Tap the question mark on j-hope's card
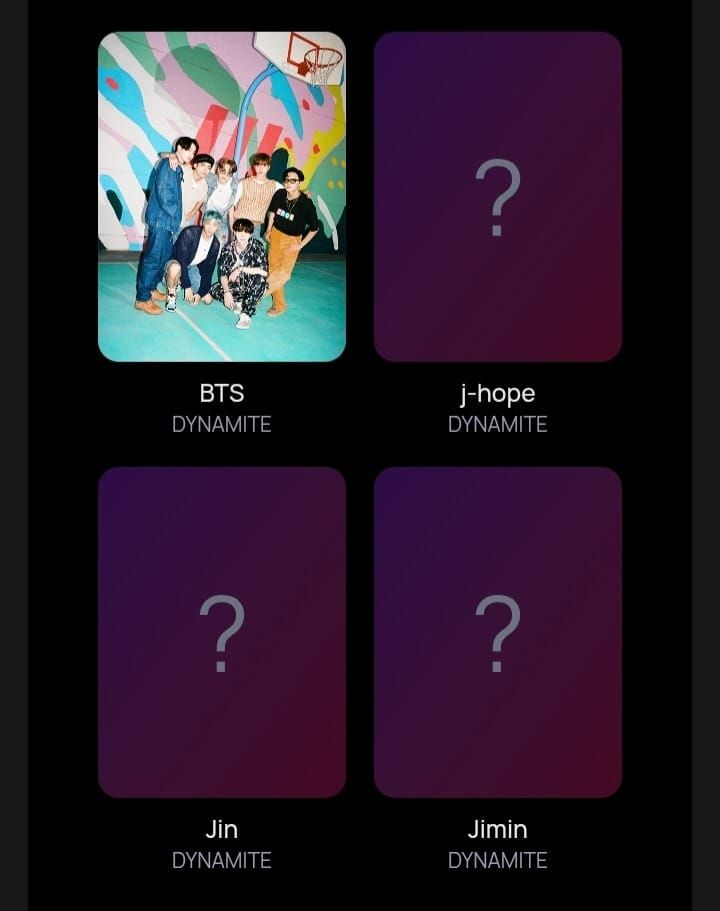 pos(497,196)
